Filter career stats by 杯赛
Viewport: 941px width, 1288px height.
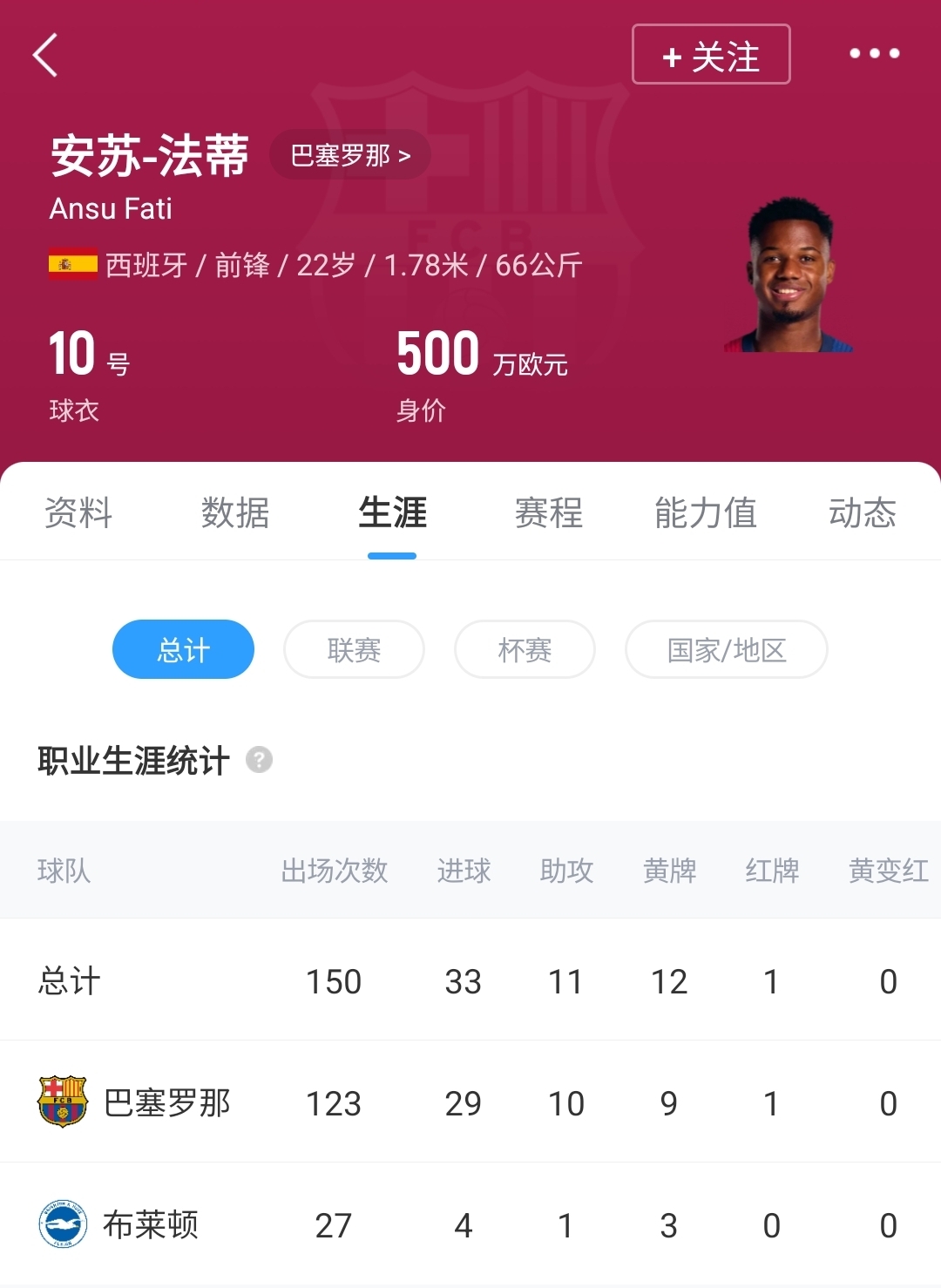tap(525, 649)
